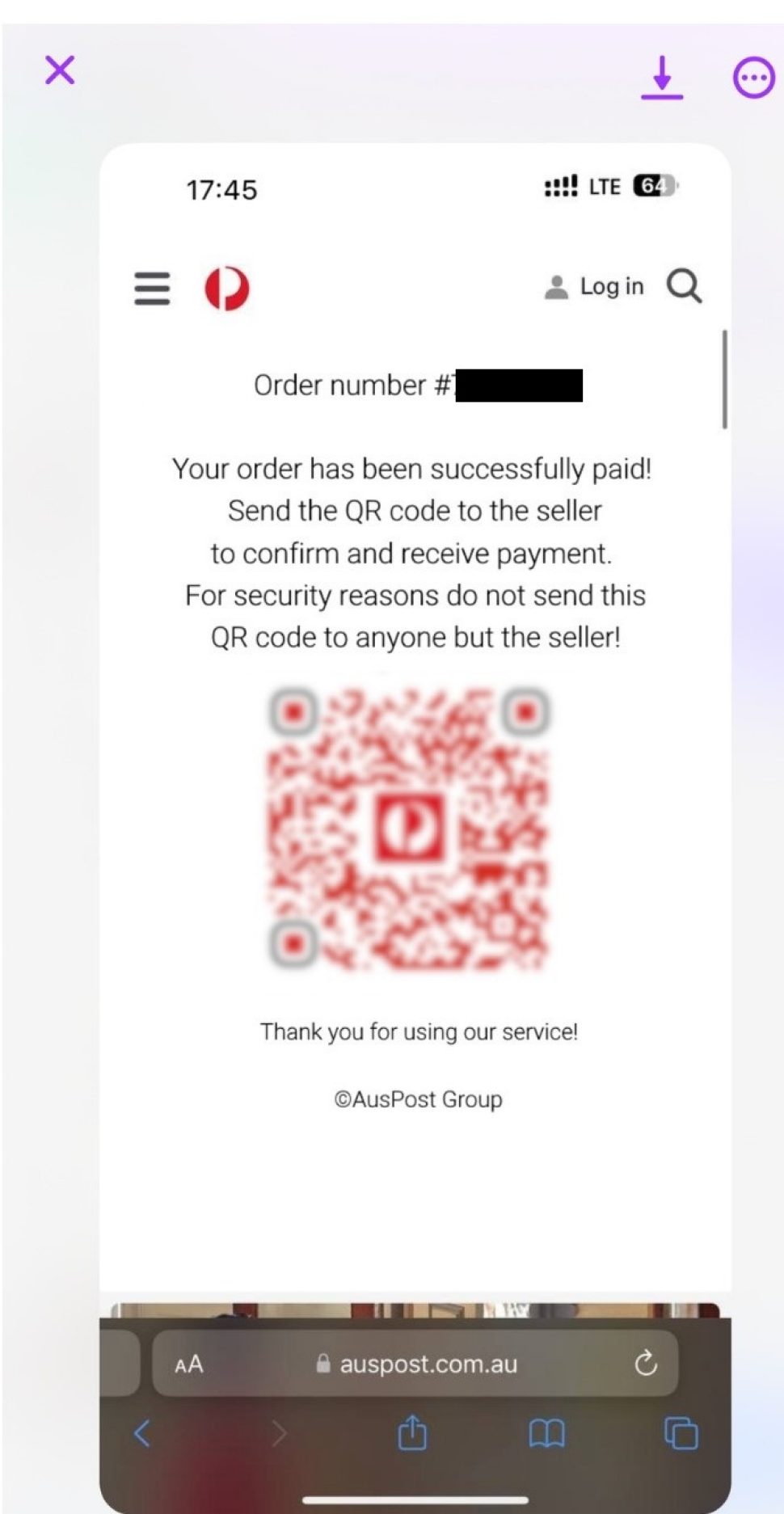Open the hamburger navigation menu
The image size is (784, 1514).
click(151, 289)
